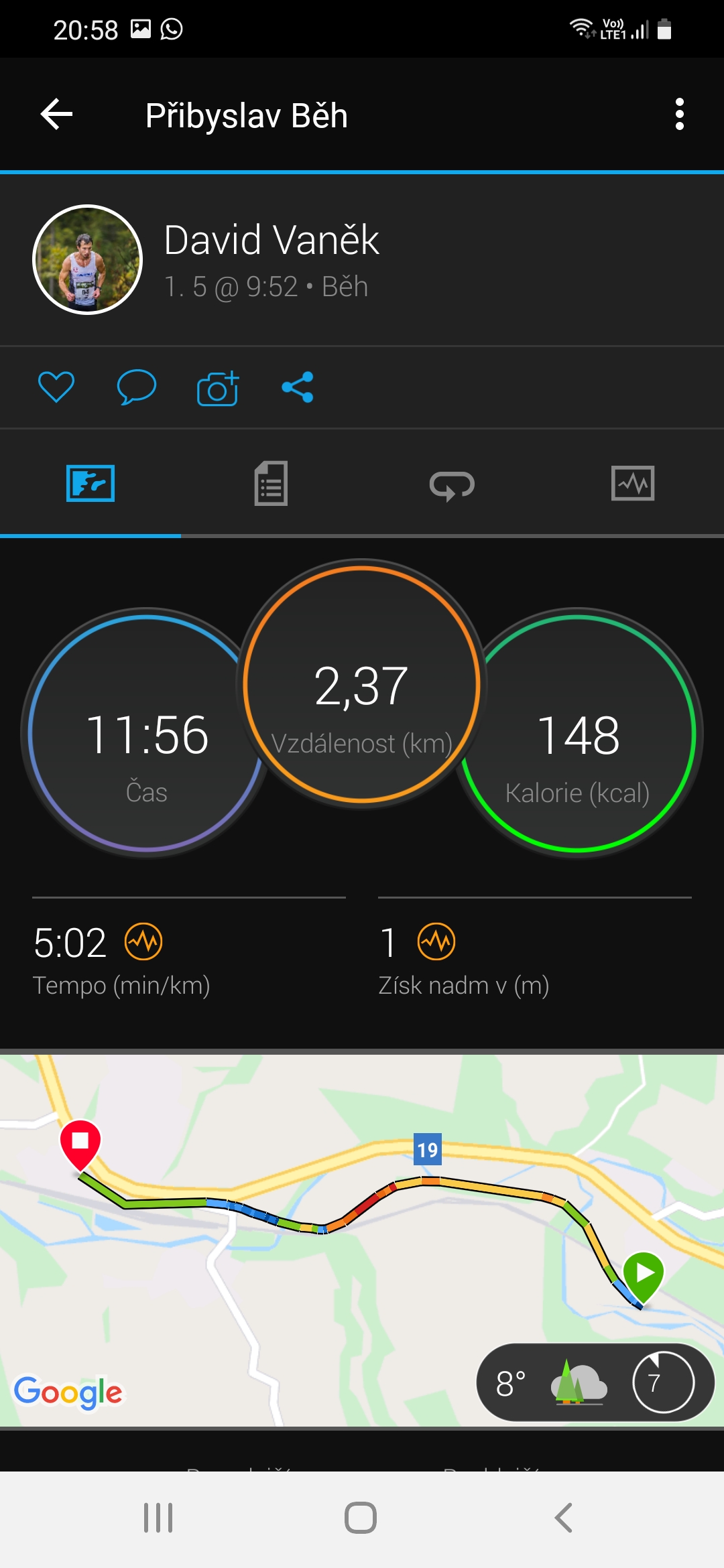Tap the 8° weather details pill
Image resolution: width=724 pixels, height=1568 pixels.
595,1382
